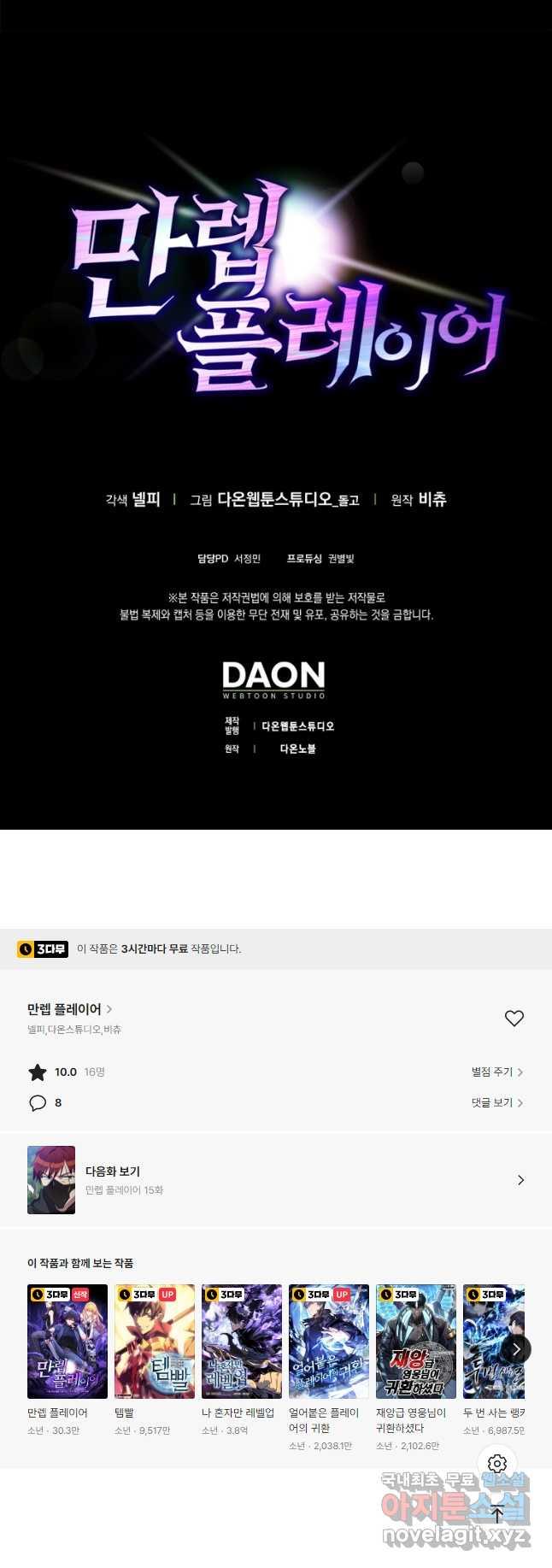Jump back to top with arrow button
Viewport: 552px width, 1568px height.
coord(497,1513)
